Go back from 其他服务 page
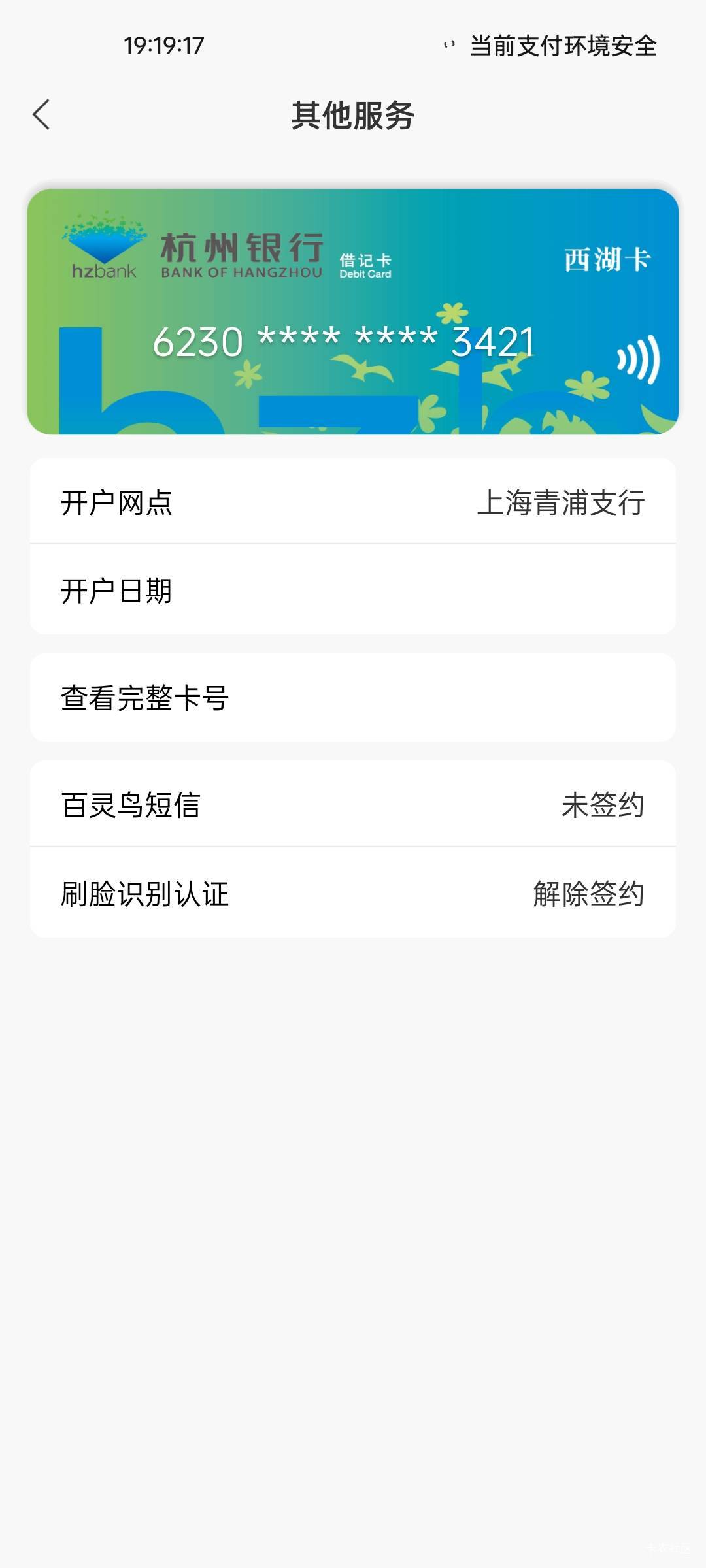Viewport: 706px width, 1568px height. coord(41,115)
